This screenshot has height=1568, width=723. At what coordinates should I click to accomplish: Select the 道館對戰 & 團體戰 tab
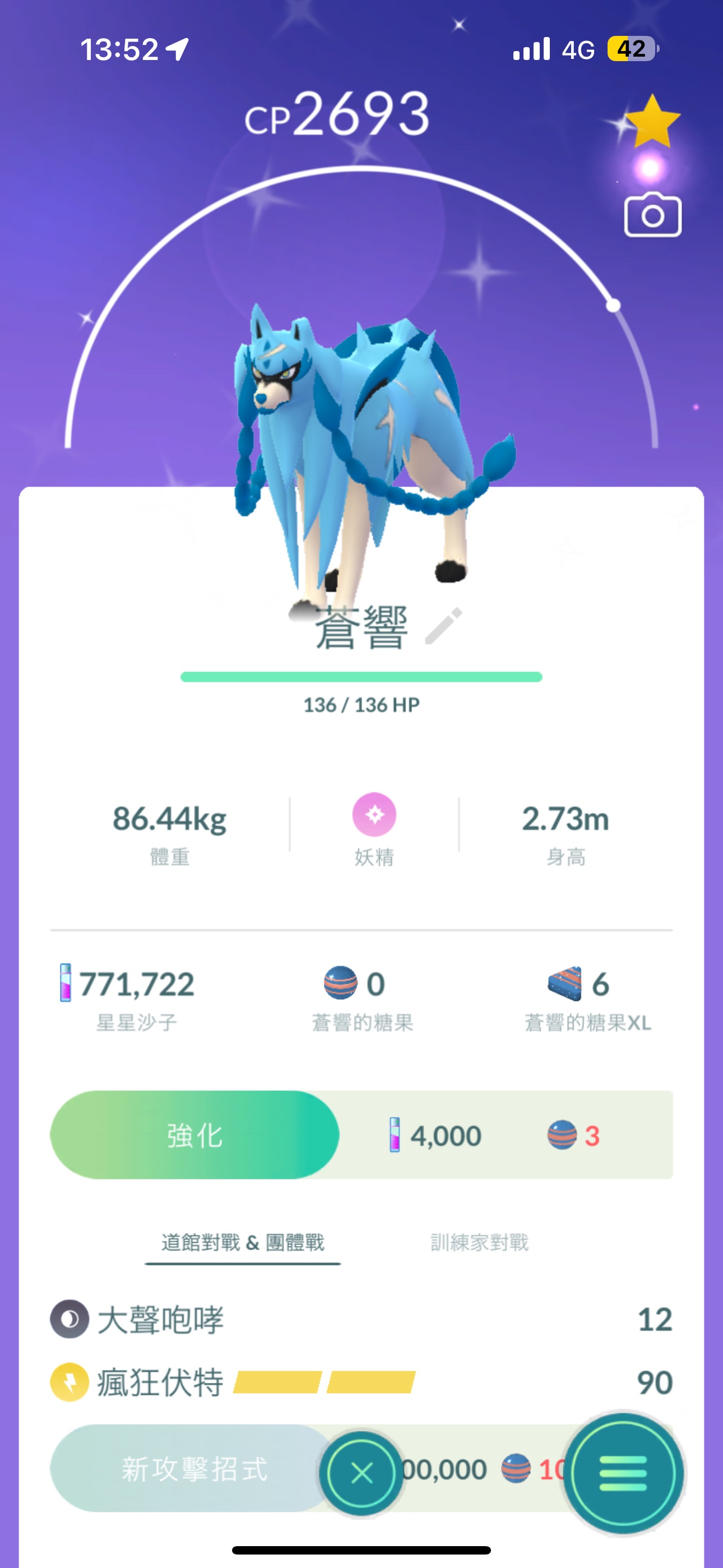(242, 1242)
